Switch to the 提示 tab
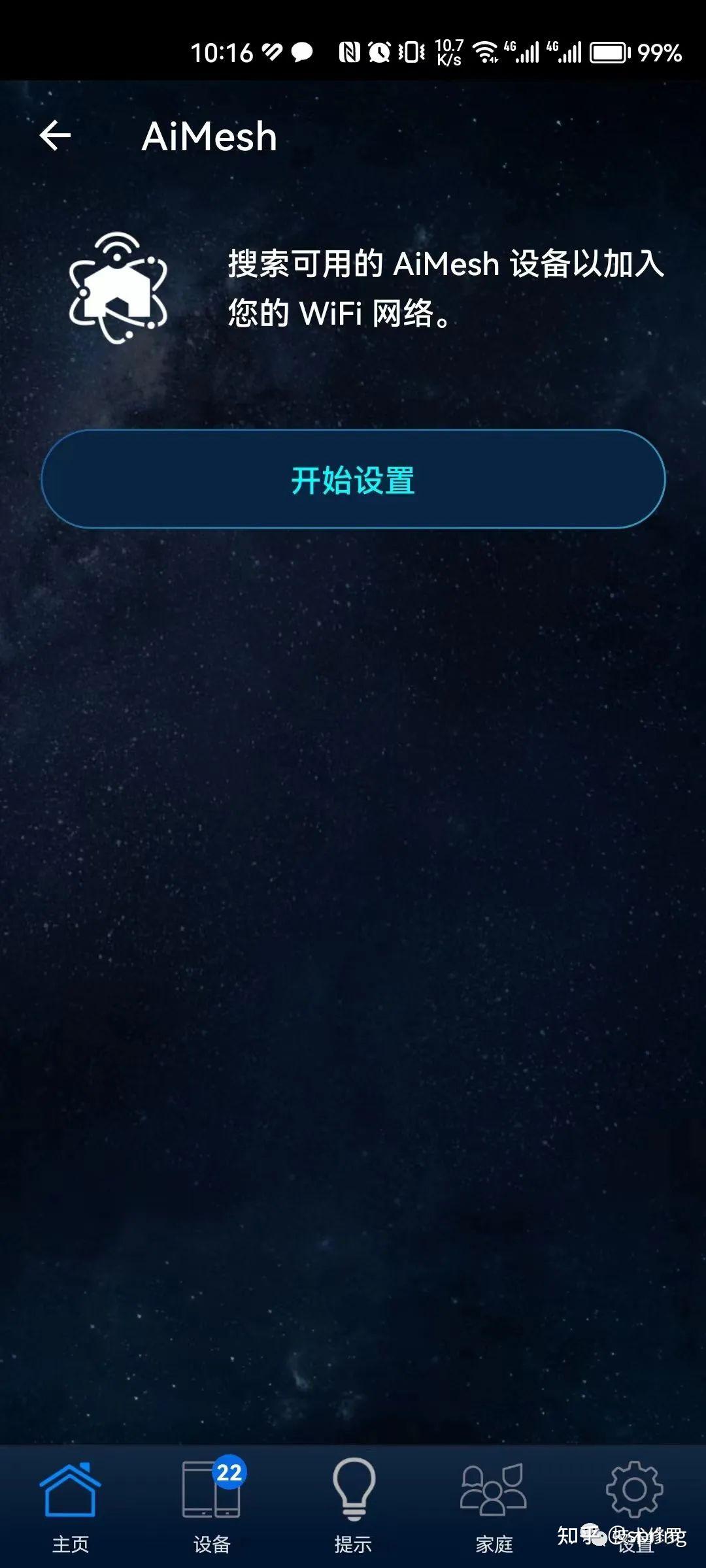This screenshot has width=706, height=1568. tap(353, 1506)
